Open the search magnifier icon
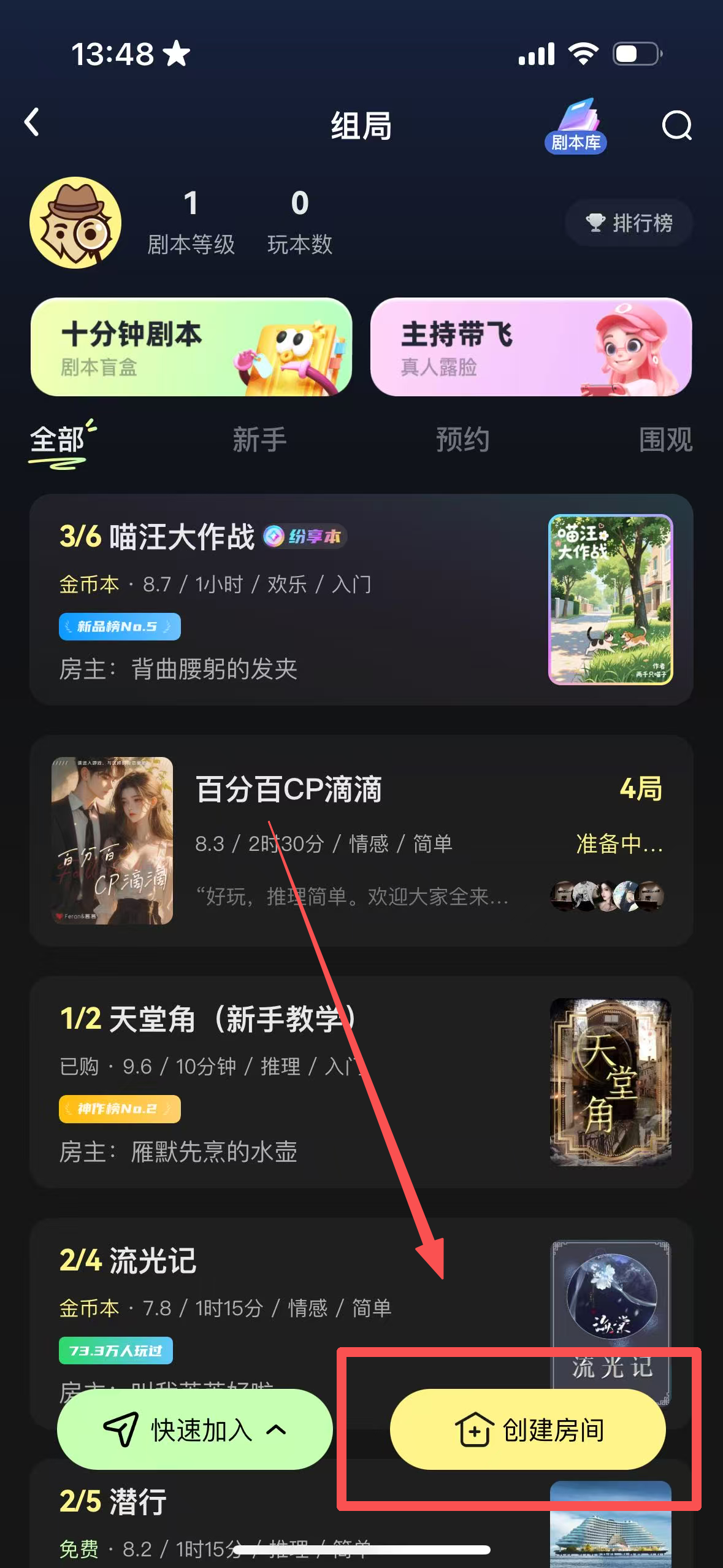Image resolution: width=723 pixels, height=1568 pixels. 677,126
